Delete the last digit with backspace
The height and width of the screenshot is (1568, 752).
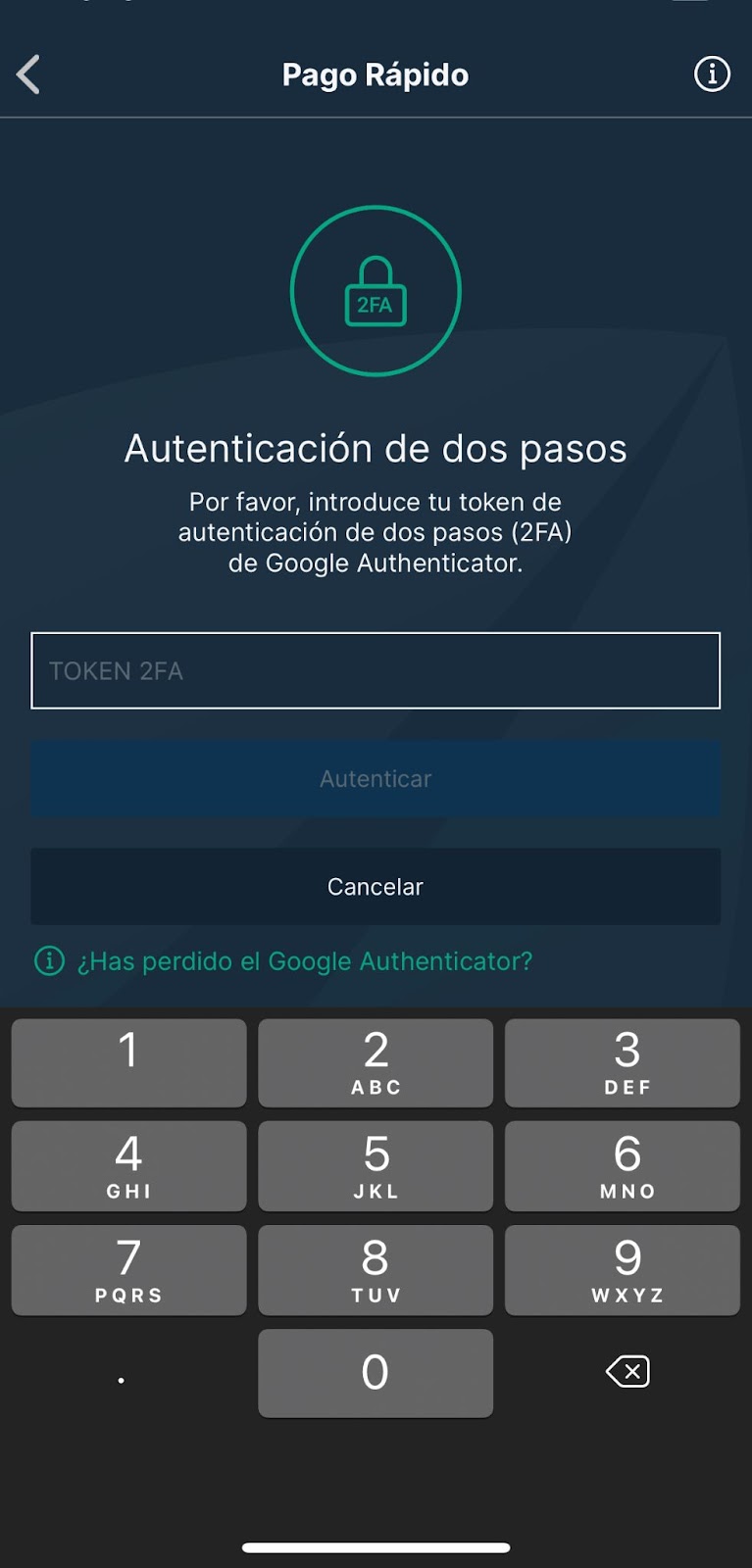pyautogui.click(x=627, y=1372)
